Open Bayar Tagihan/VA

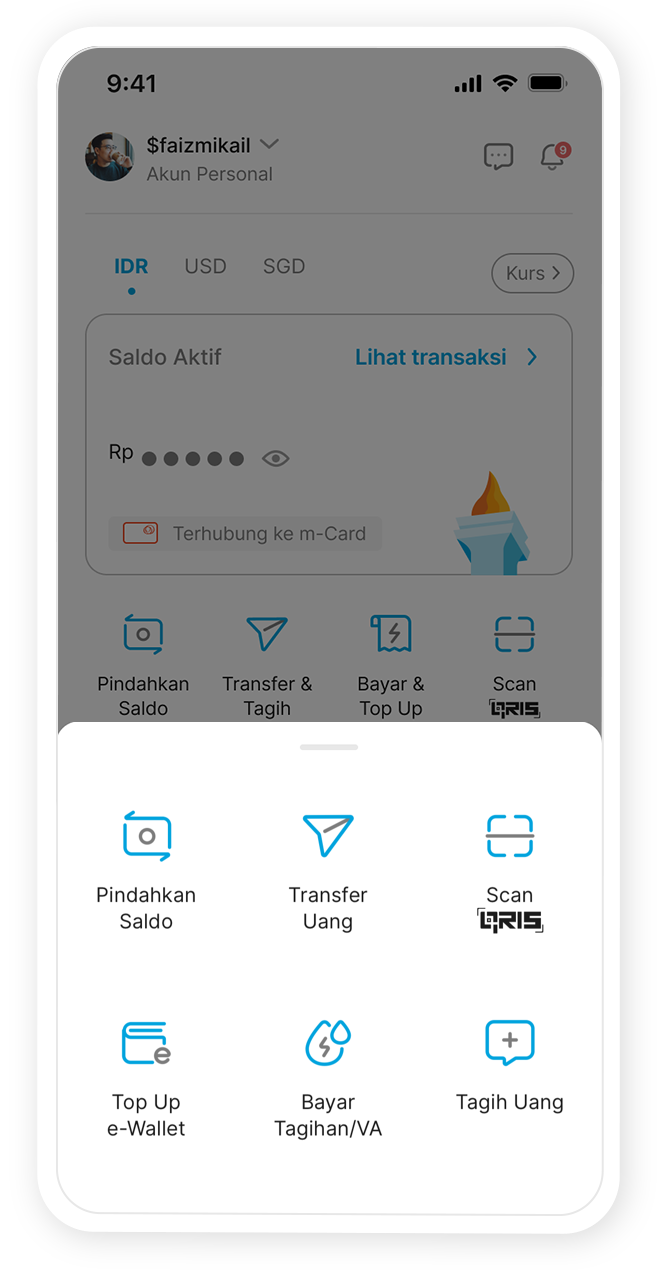(328, 1076)
